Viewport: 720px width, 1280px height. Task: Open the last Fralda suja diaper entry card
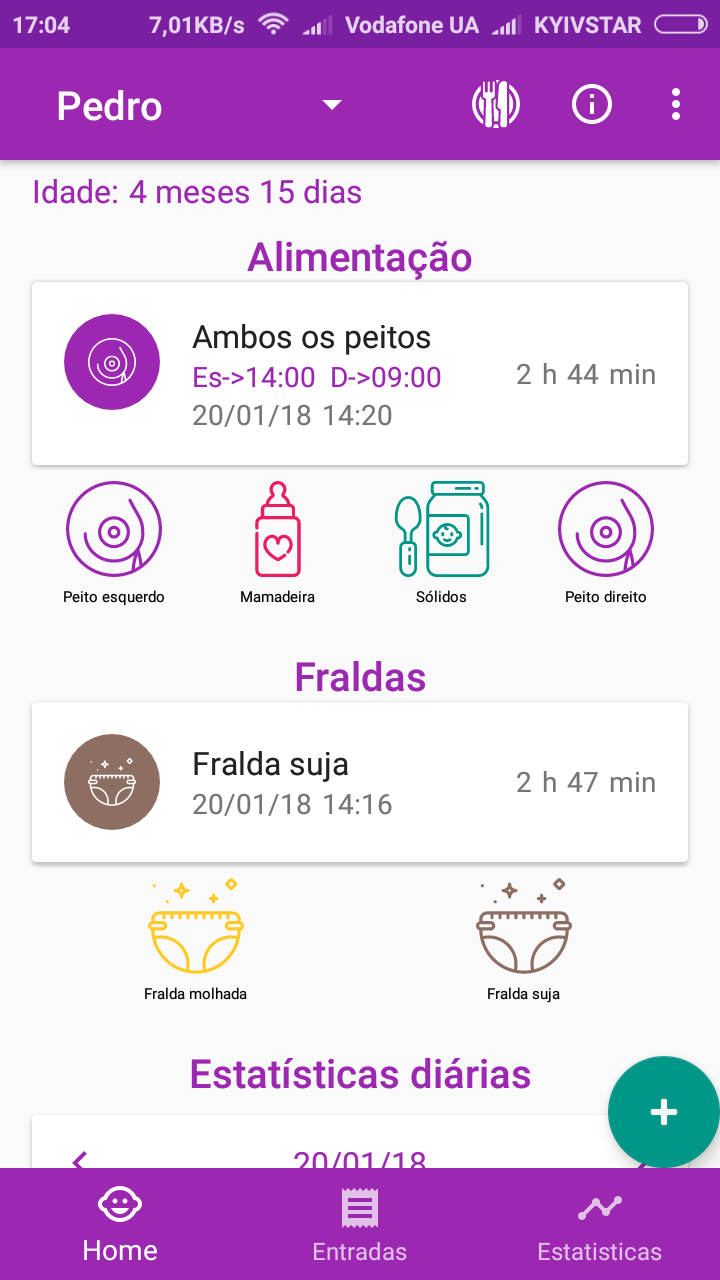click(x=360, y=782)
